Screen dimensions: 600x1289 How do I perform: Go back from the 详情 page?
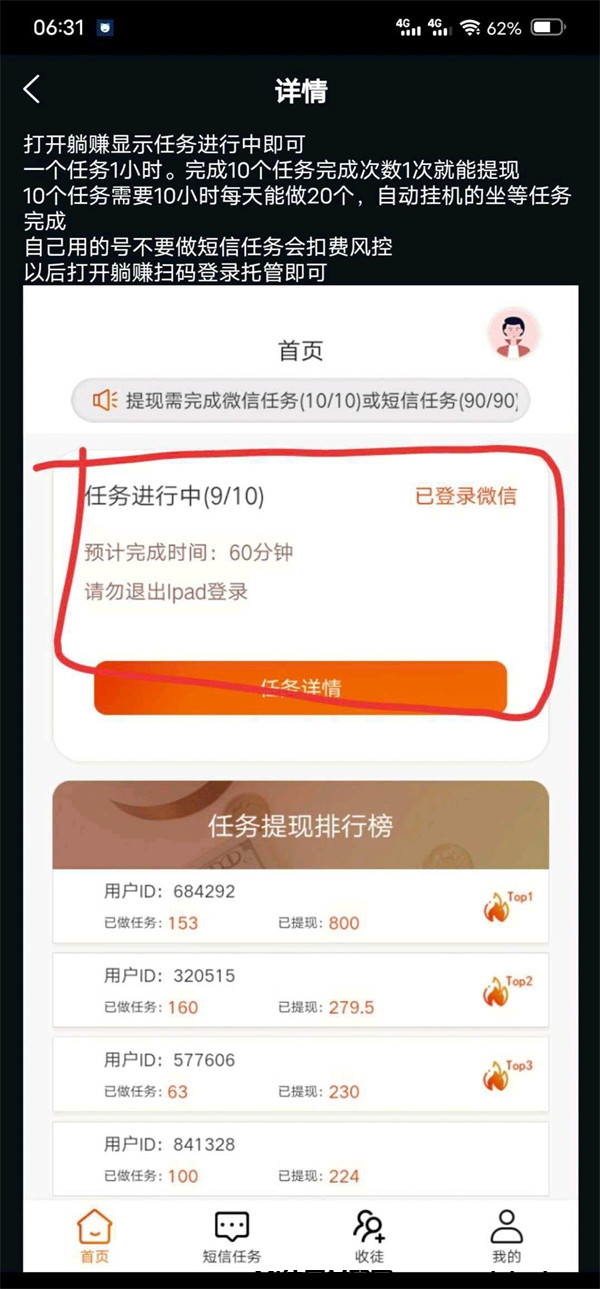click(x=32, y=90)
